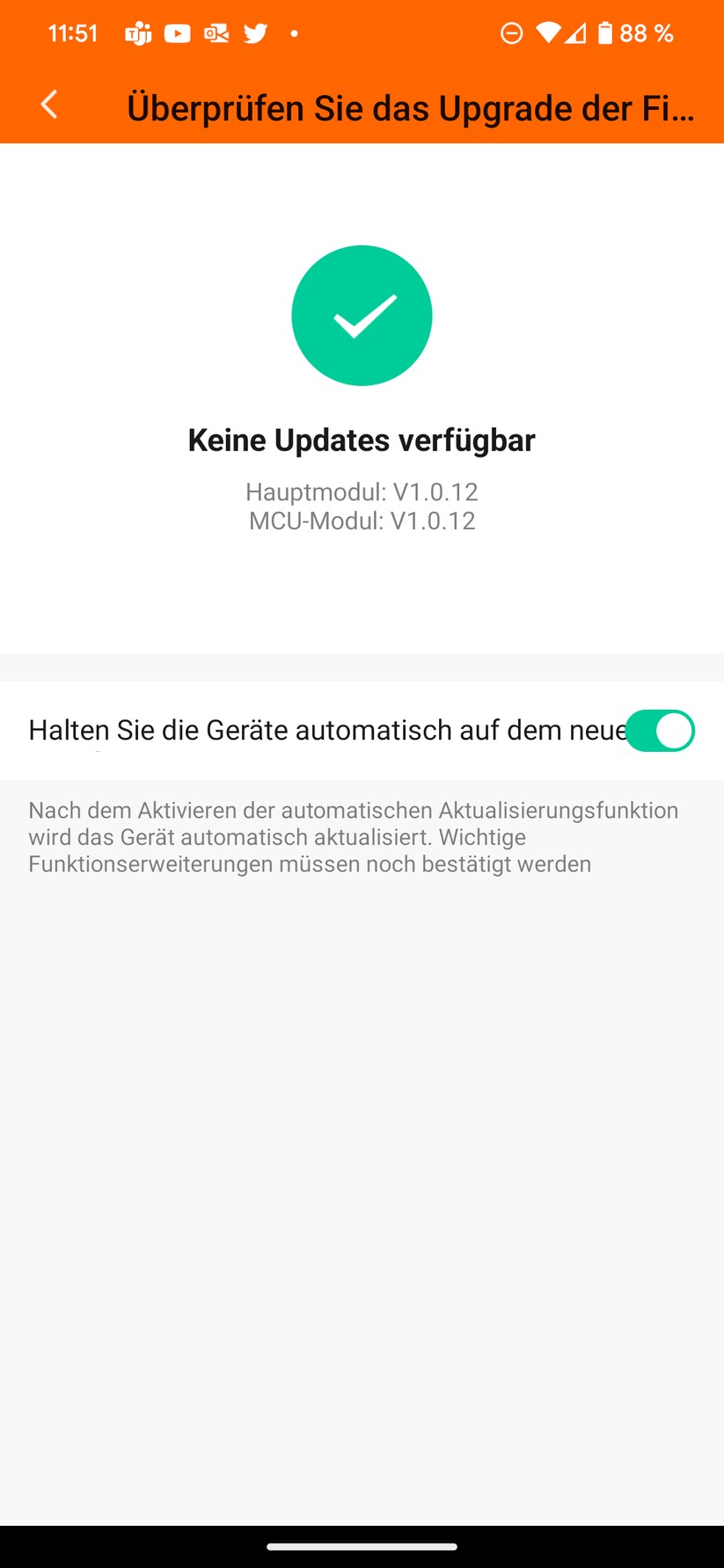Screen dimensions: 724x1568
Task: Tap the 'Keine Updates verfügbar' heading
Action: point(362,440)
